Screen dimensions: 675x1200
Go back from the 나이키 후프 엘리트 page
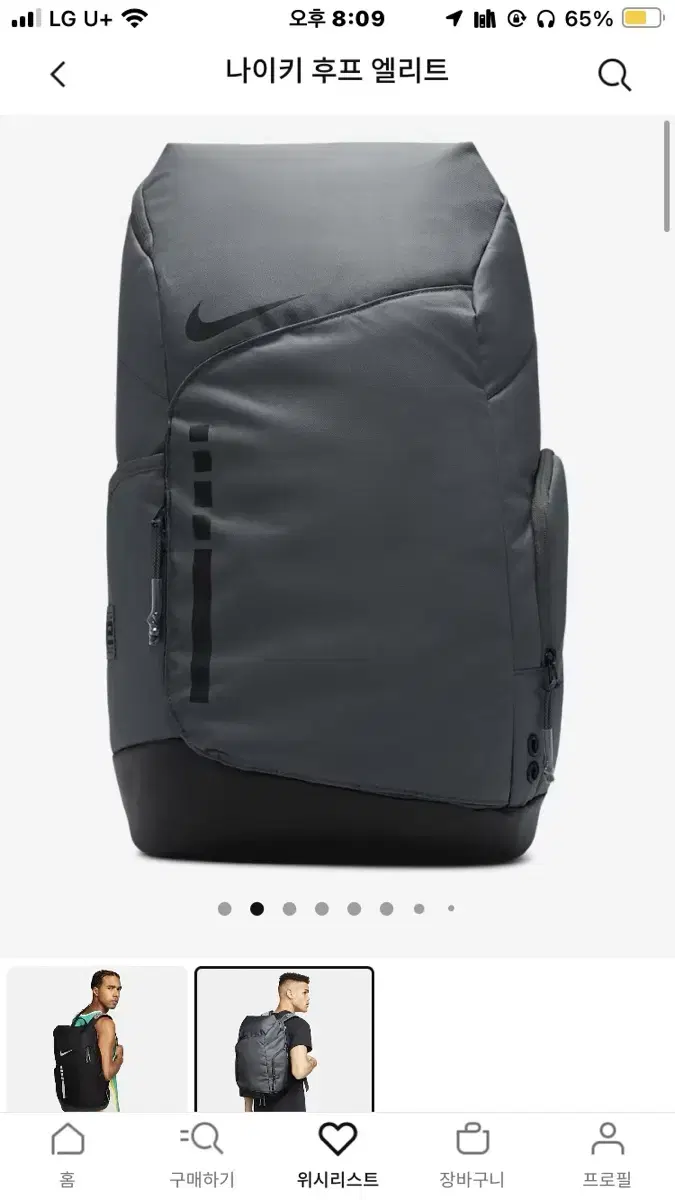(x=58, y=74)
